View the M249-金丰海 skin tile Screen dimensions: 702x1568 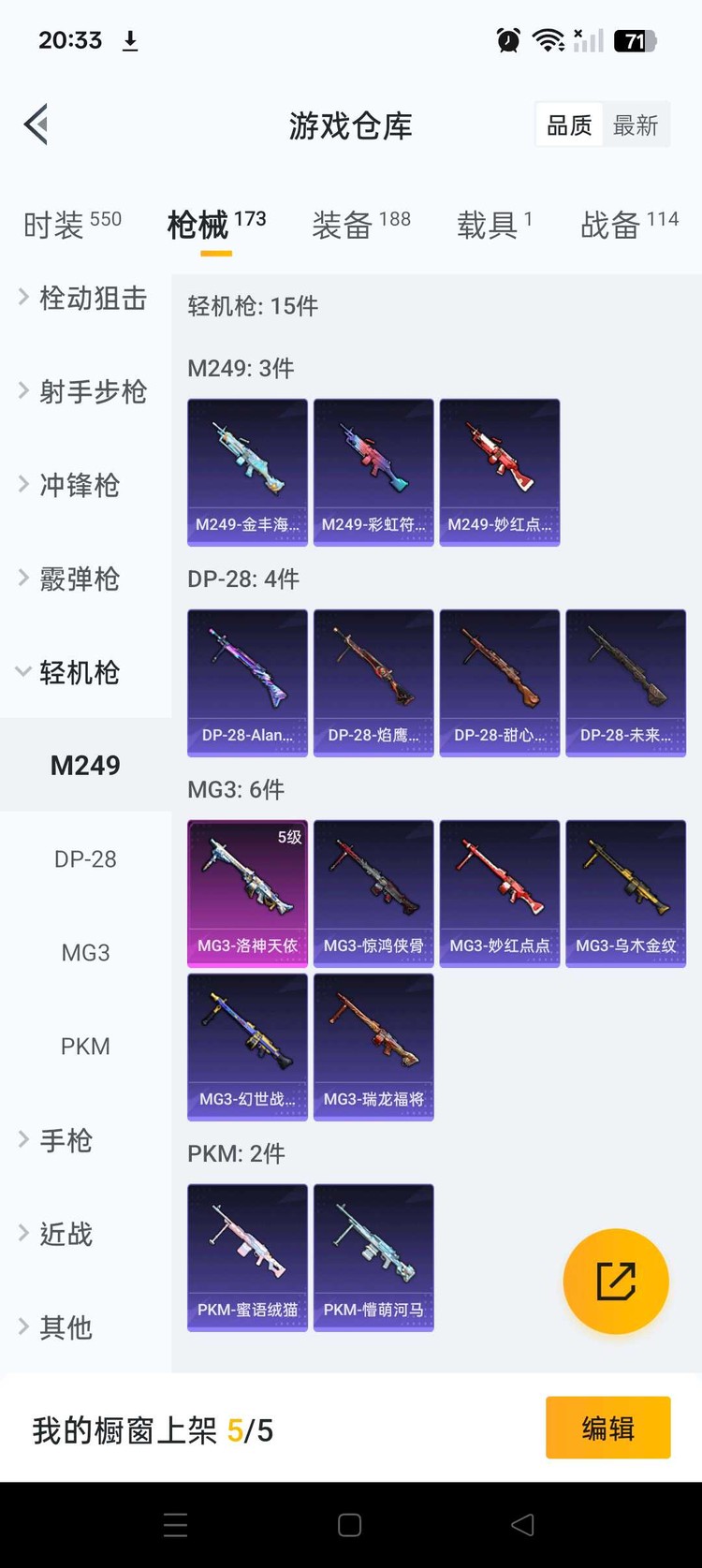pyautogui.click(x=247, y=472)
